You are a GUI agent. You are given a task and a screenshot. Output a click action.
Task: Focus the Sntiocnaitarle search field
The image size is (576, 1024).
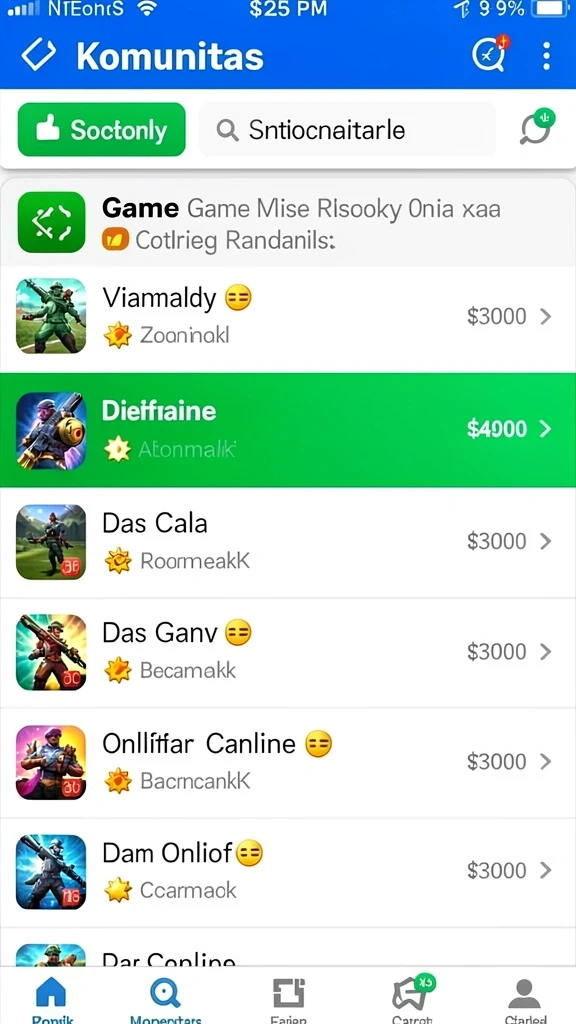click(347, 130)
